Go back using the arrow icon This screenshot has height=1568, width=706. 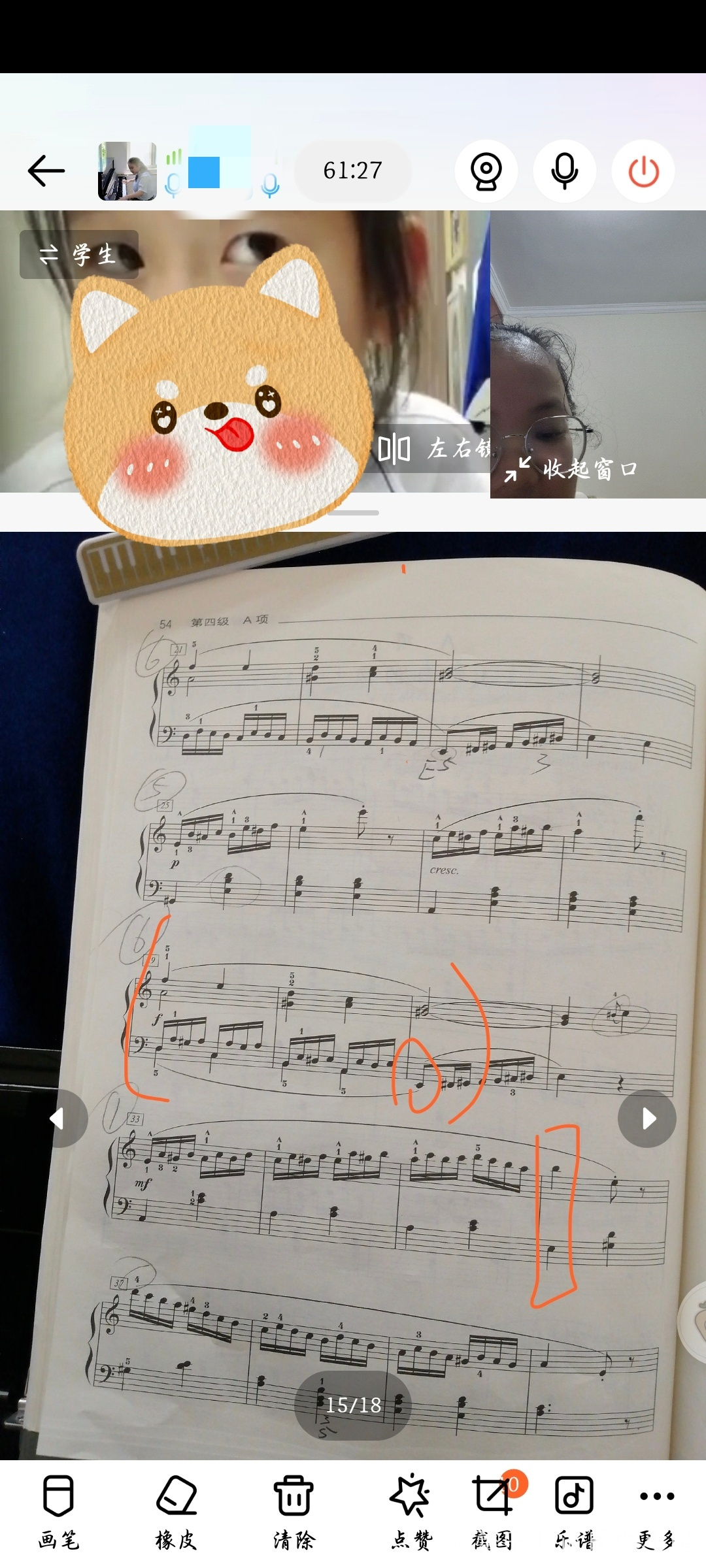(46, 171)
